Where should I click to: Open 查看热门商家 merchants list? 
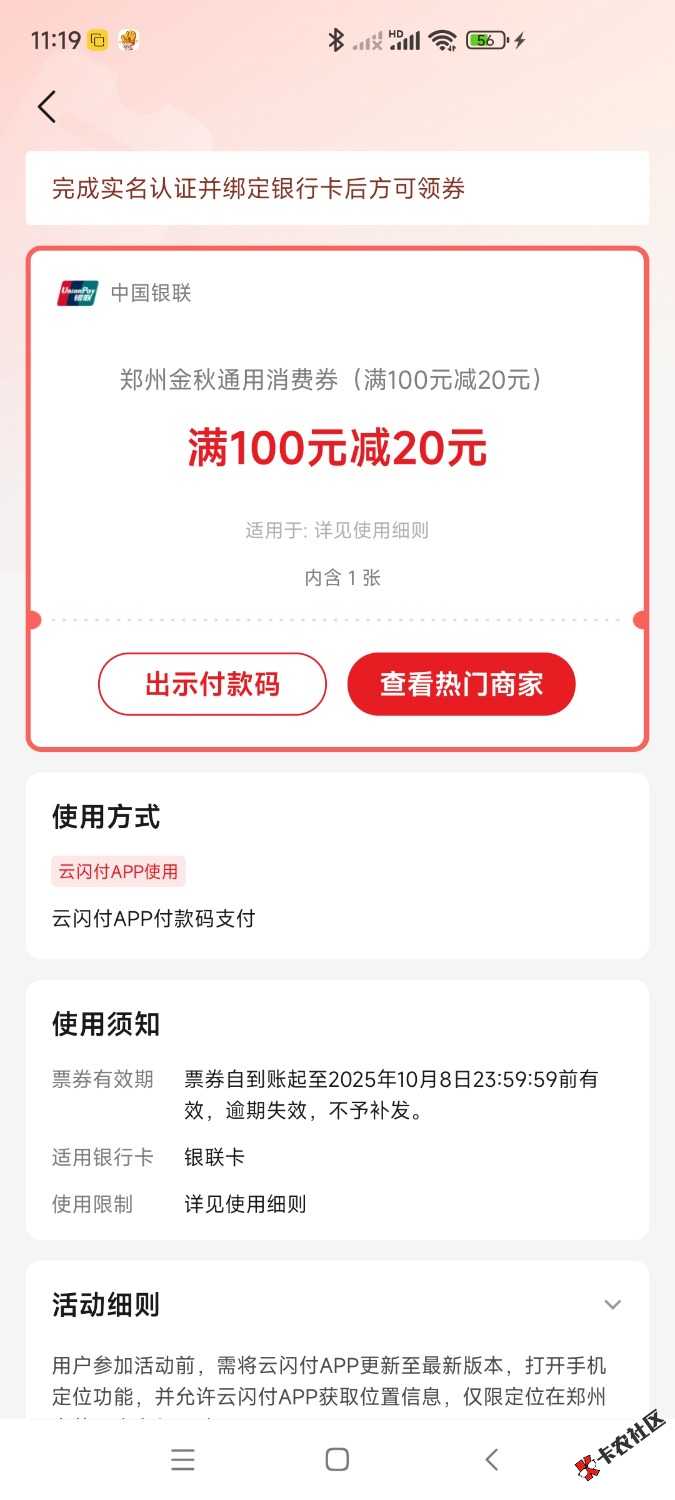point(461,684)
